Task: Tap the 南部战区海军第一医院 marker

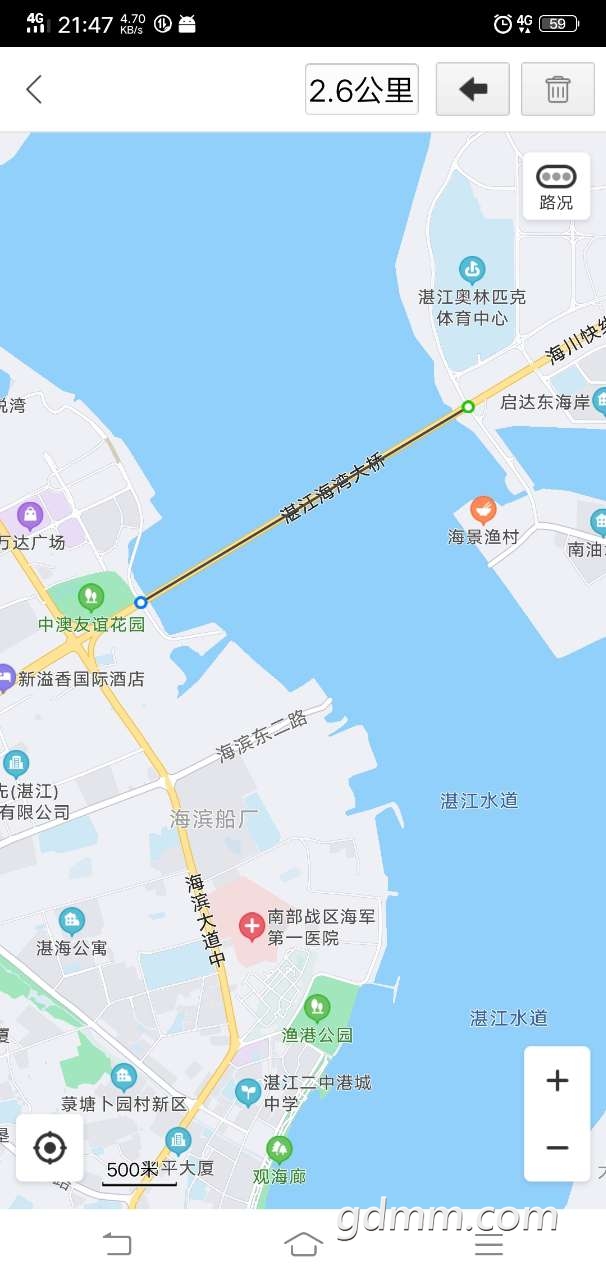Action: [251, 926]
